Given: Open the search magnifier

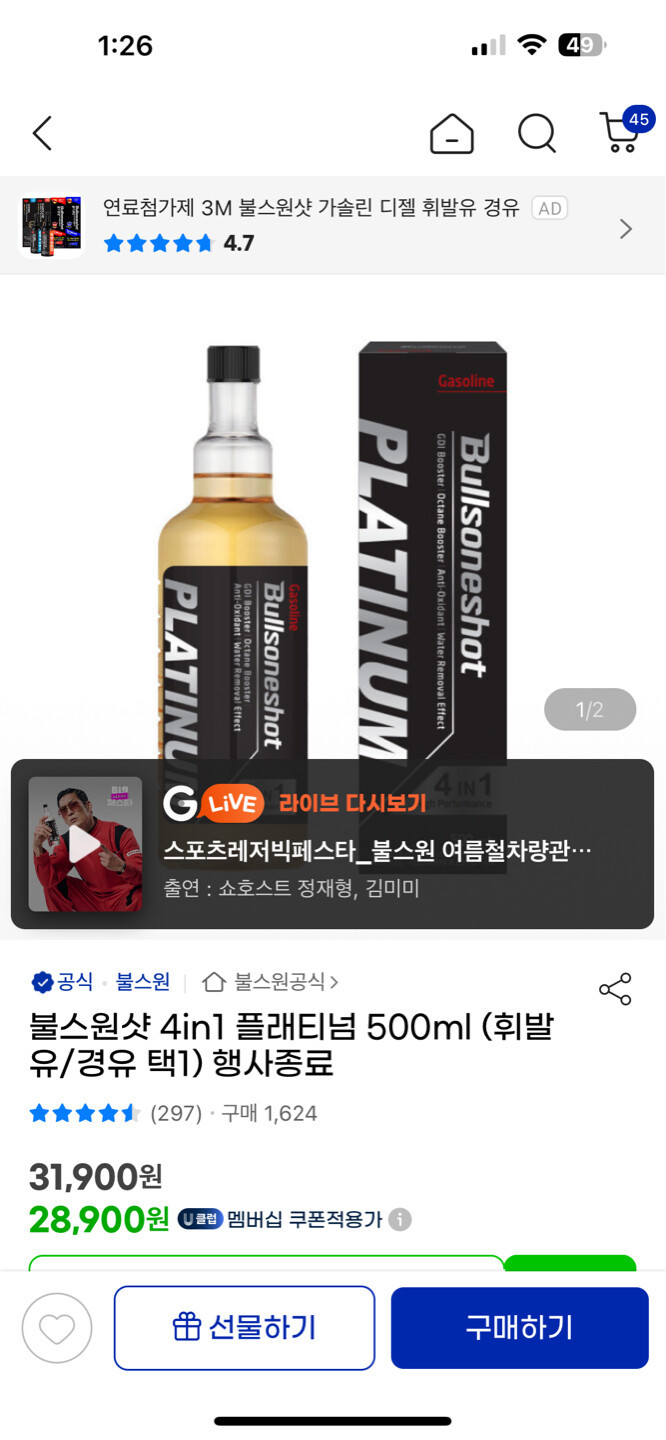Looking at the screenshot, I should click(537, 133).
